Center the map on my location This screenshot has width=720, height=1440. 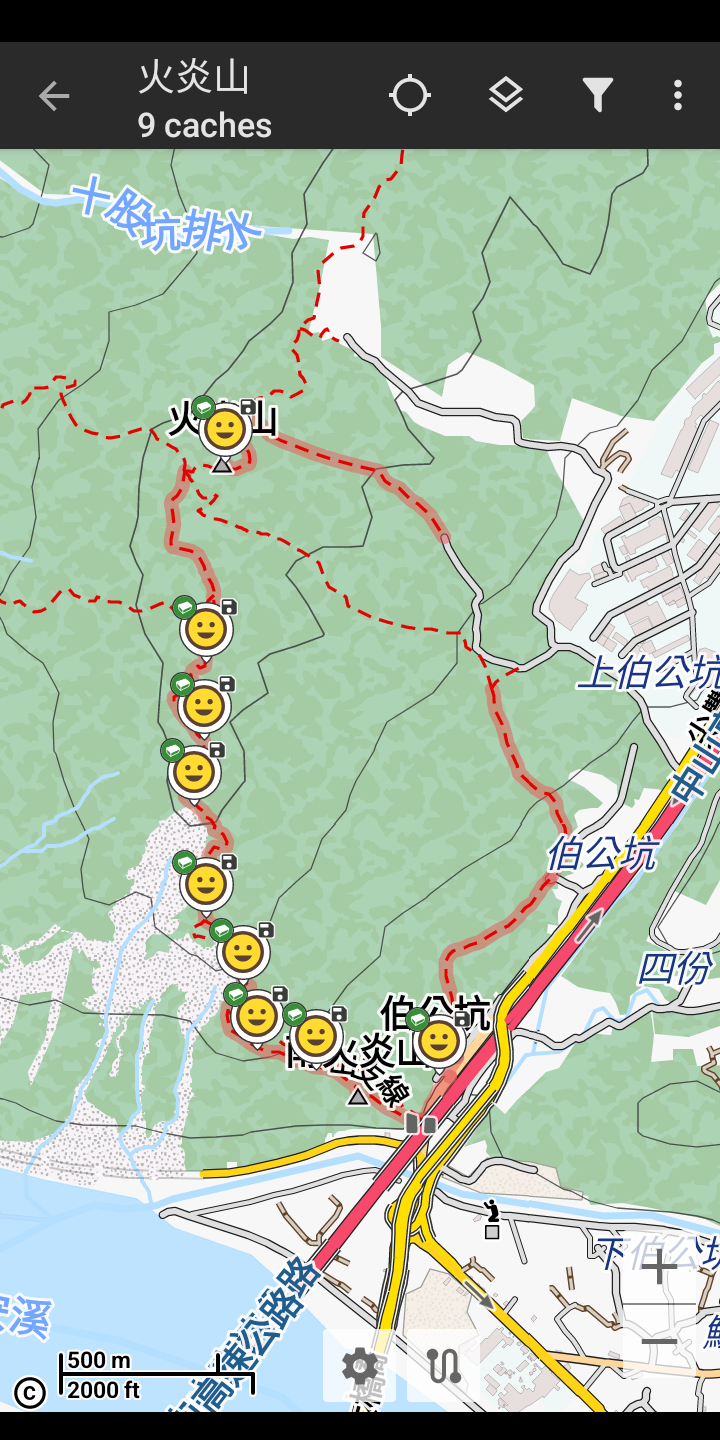410,96
